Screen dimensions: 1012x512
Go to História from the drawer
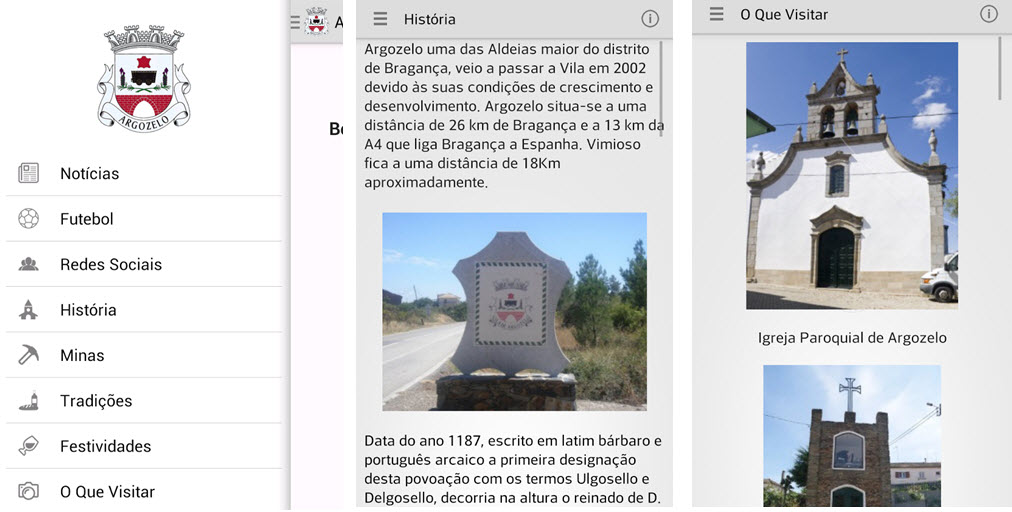(88, 310)
